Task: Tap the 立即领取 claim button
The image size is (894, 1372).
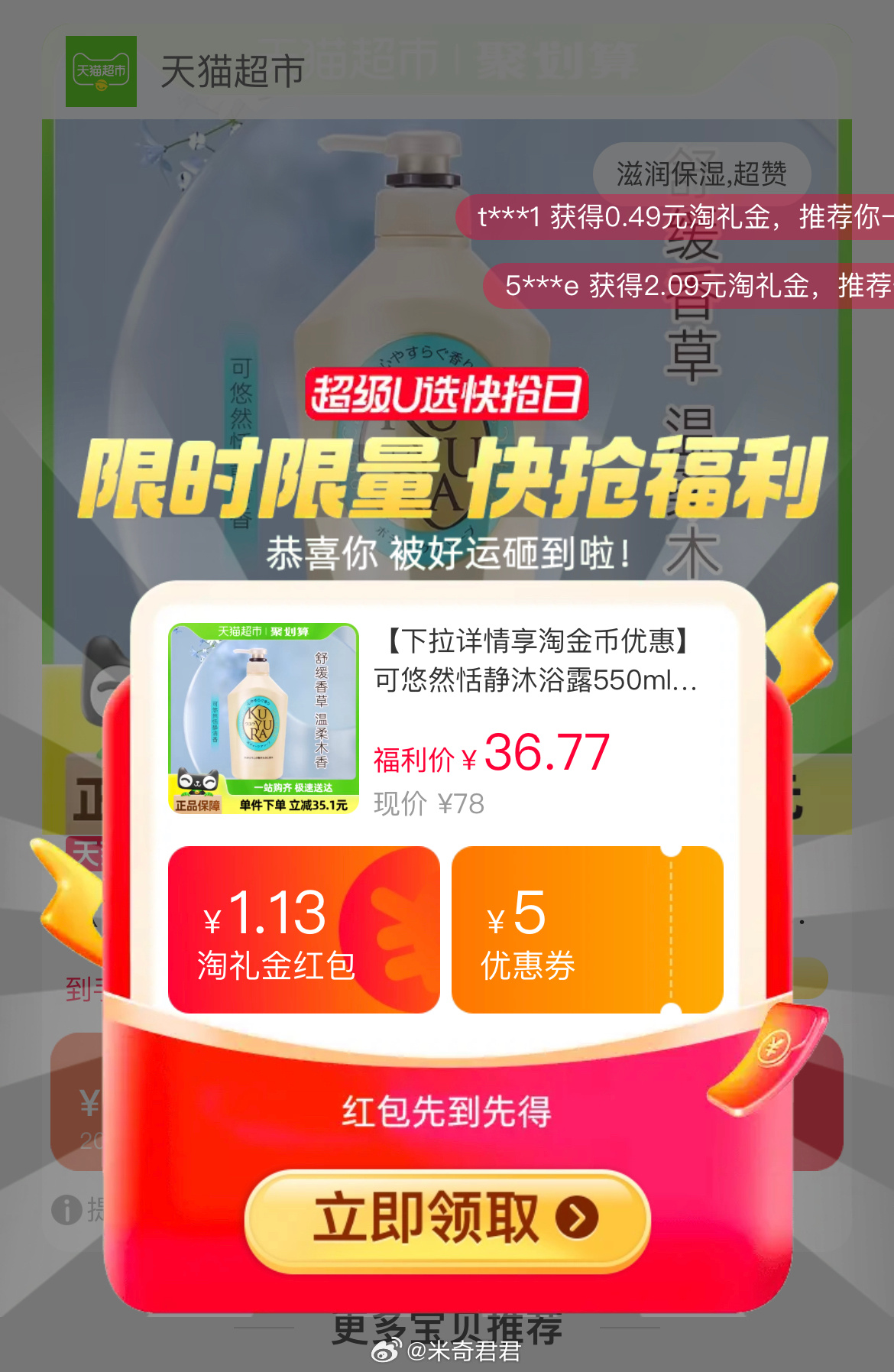Action: (447, 1219)
